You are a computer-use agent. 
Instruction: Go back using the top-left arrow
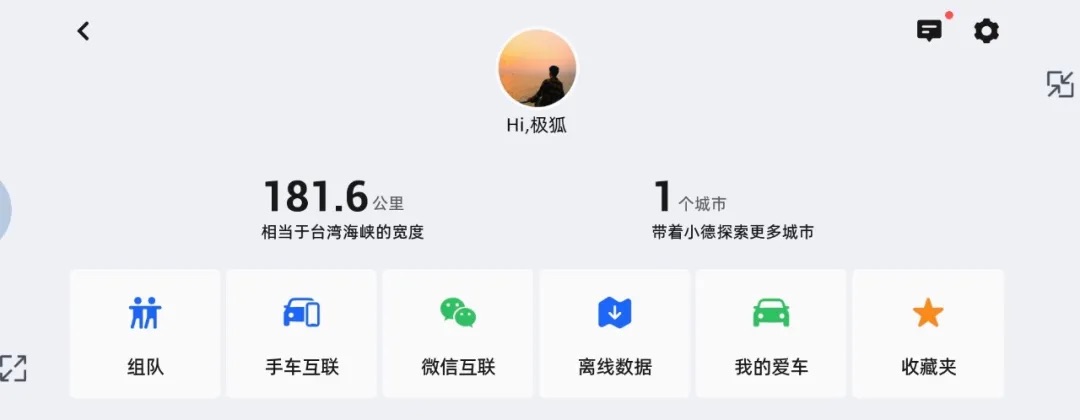point(83,31)
